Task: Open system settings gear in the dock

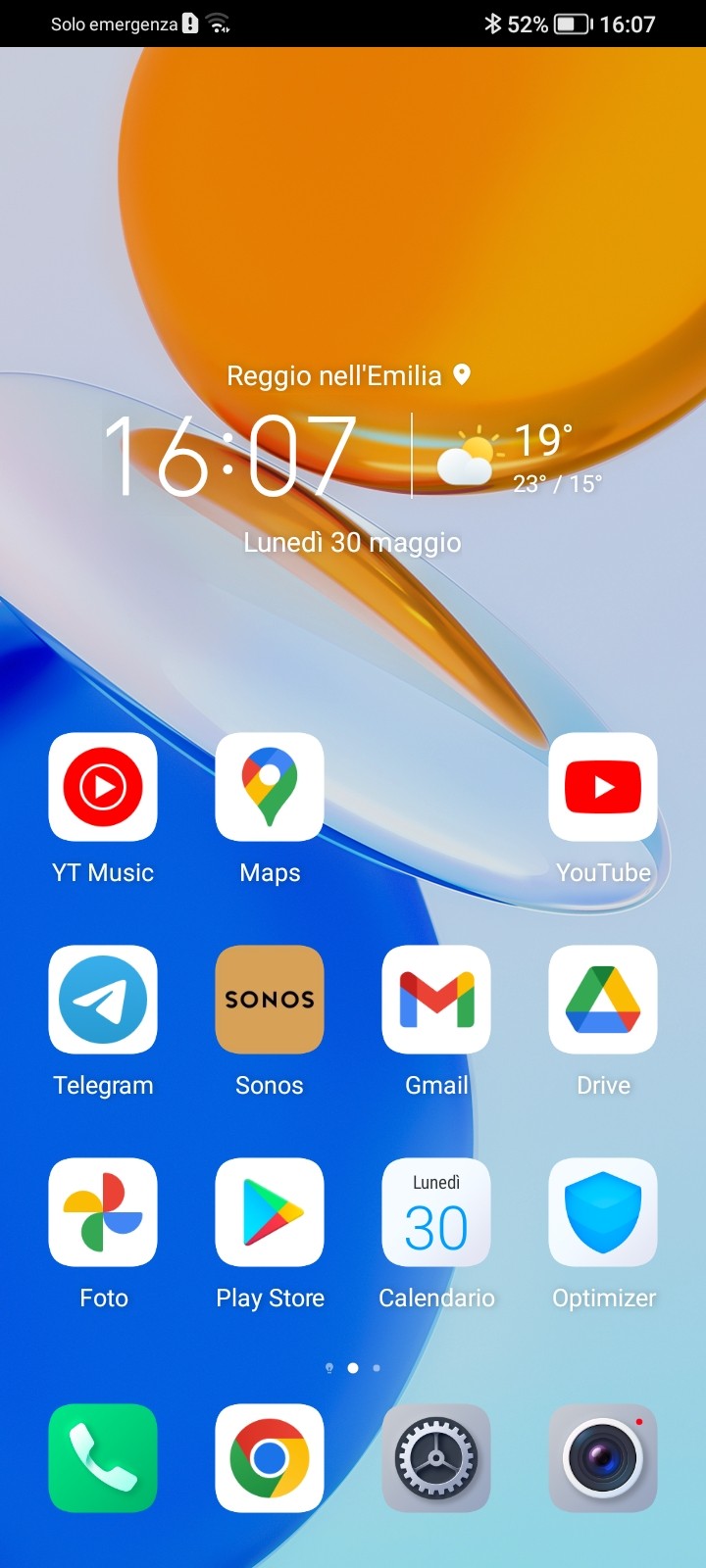Action: pyautogui.click(x=436, y=1458)
